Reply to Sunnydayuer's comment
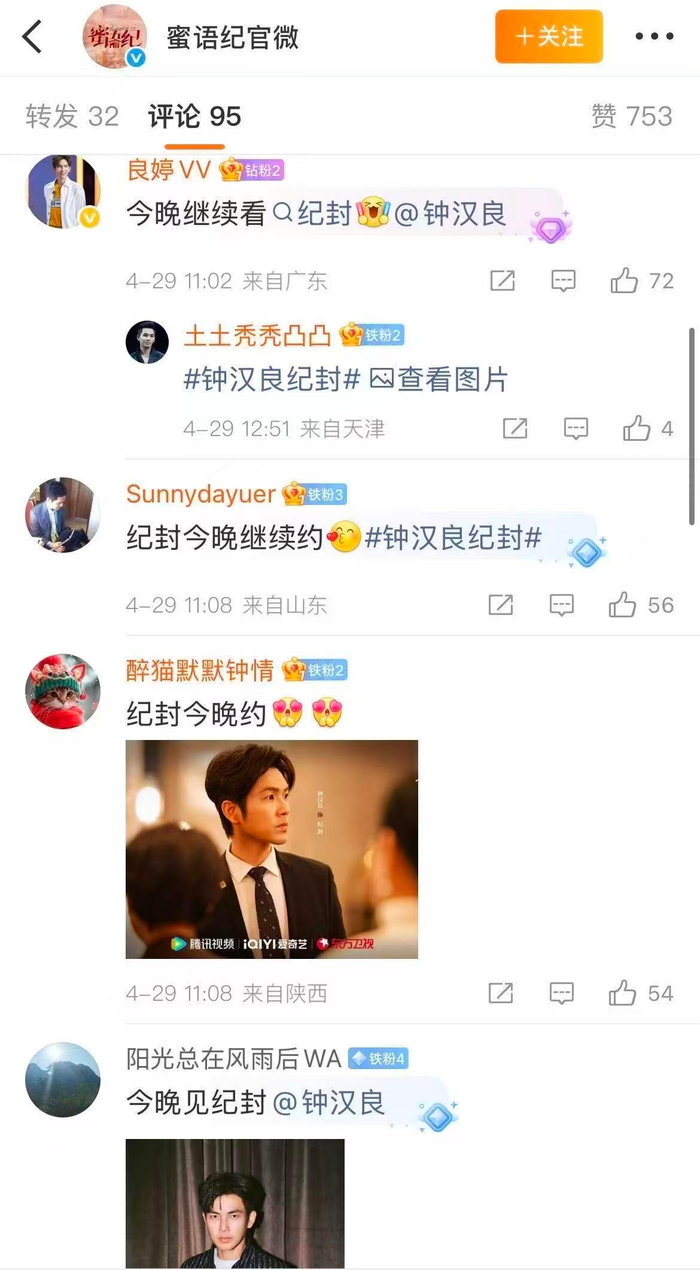The width and height of the screenshot is (700, 1270). [x=562, y=605]
